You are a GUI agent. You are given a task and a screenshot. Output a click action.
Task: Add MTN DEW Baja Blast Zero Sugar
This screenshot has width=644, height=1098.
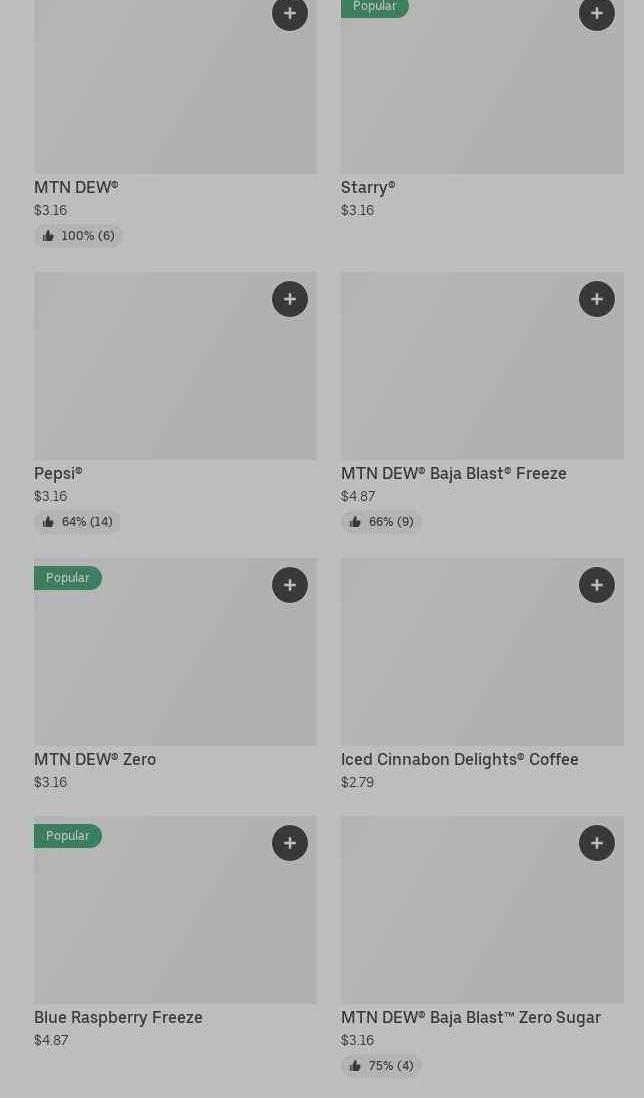(597, 843)
